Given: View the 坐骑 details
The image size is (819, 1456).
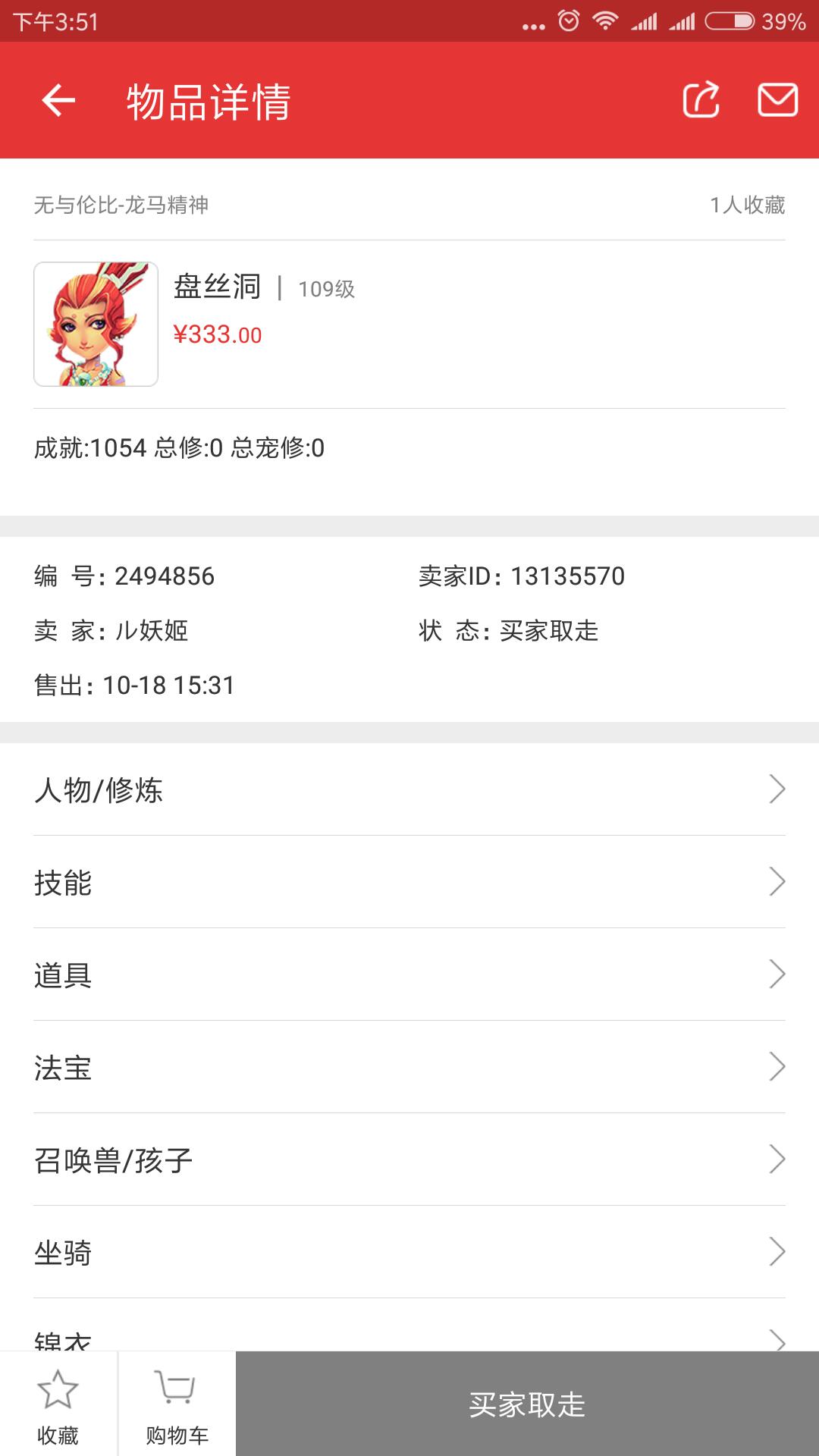Looking at the screenshot, I should pos(409,1252).
